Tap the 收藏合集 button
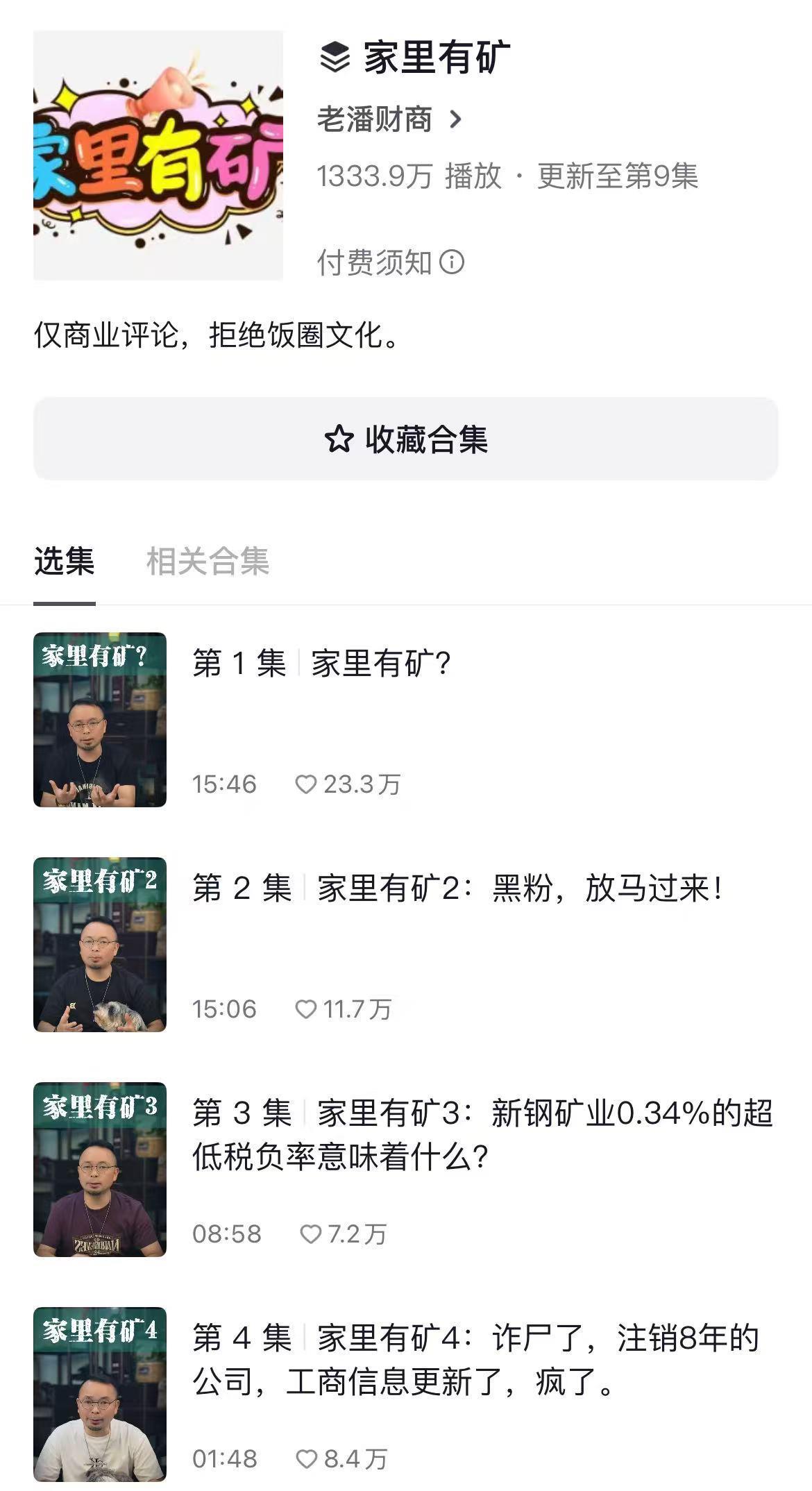 point(406,439)
